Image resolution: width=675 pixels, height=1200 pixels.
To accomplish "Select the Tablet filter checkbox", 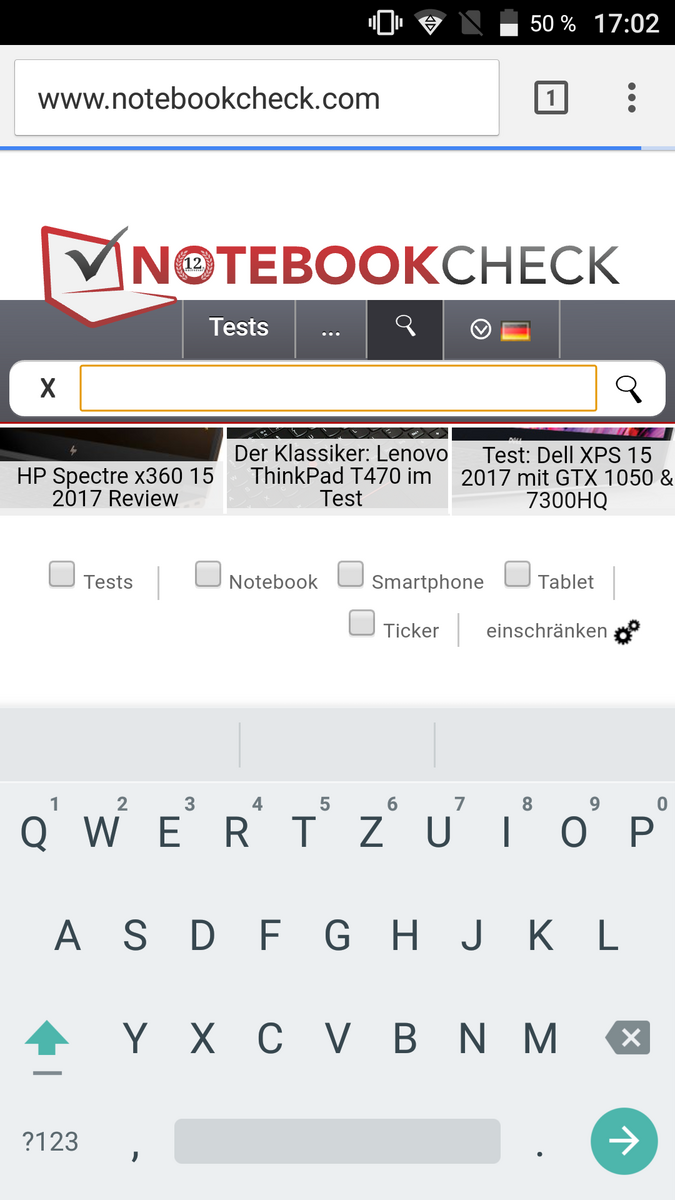I will click(517, 574).
